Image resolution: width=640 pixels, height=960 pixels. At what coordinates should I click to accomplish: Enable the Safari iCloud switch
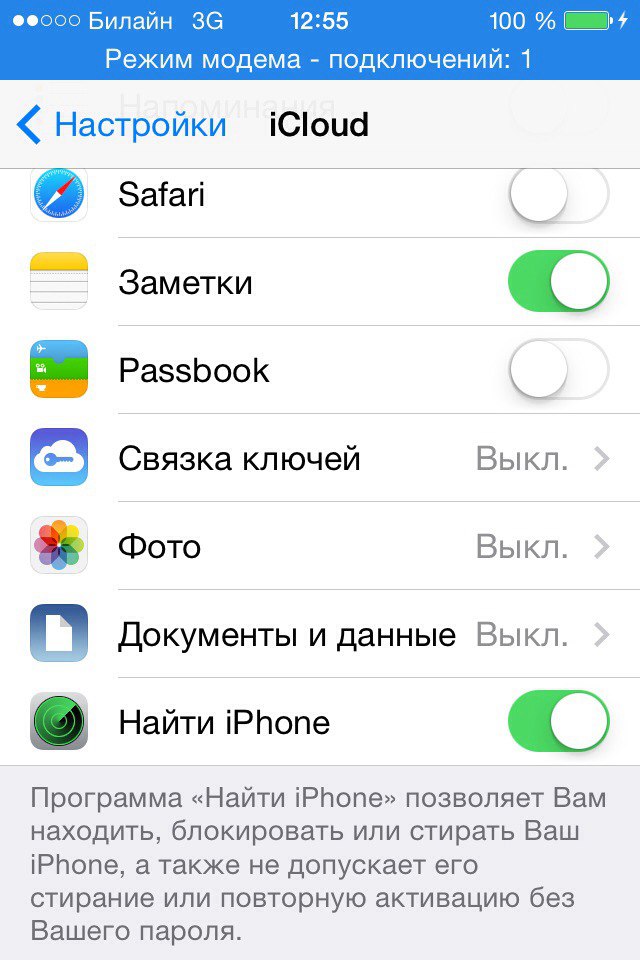click(x=558, y=194)
